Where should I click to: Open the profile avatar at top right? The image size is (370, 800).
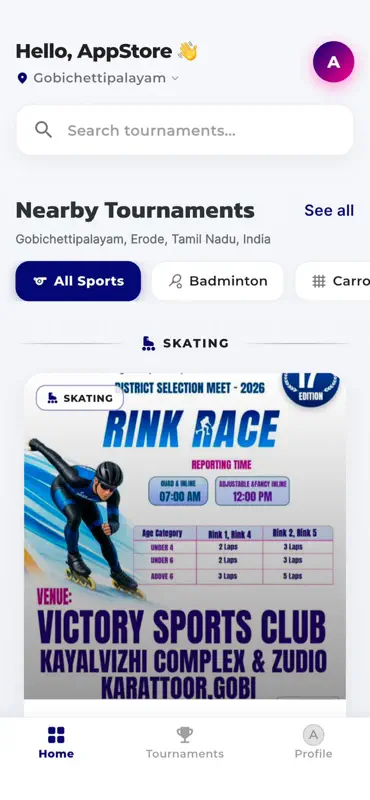[x=333, y=62]
